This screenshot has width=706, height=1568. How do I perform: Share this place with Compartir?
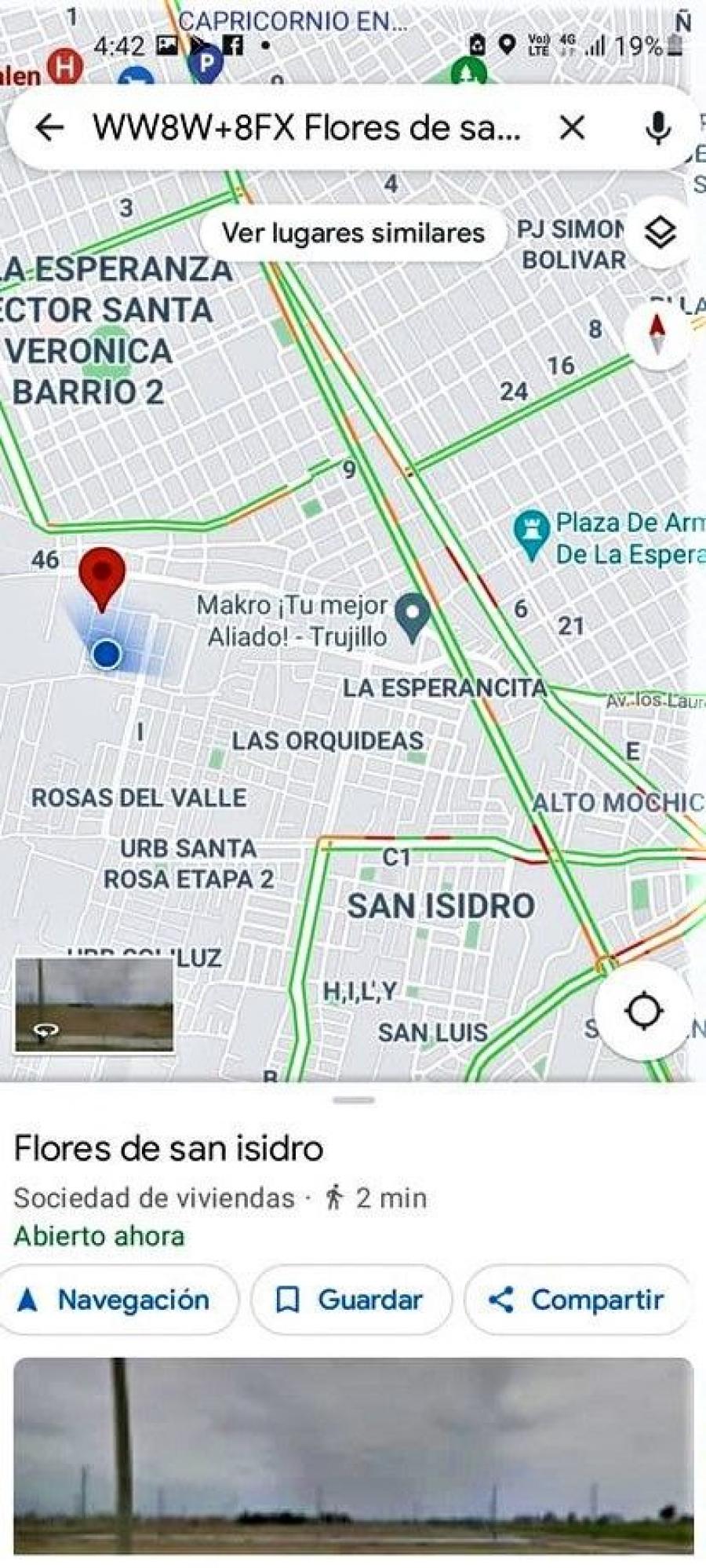578,1300
